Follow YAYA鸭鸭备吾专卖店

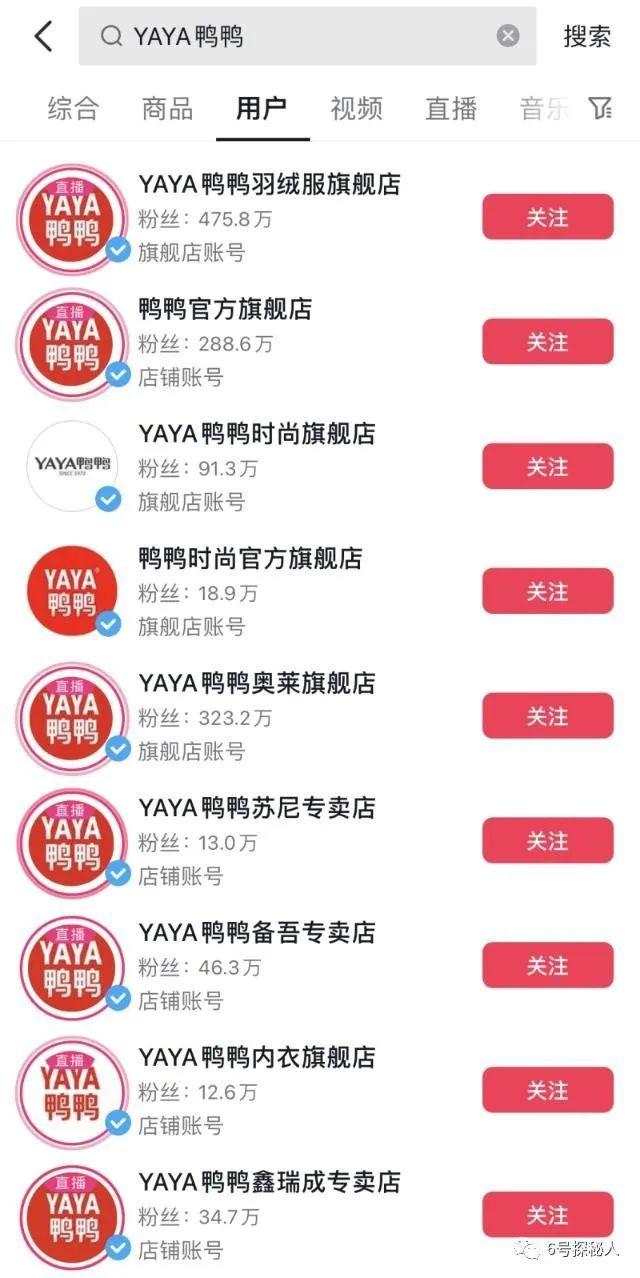(548, 966)
